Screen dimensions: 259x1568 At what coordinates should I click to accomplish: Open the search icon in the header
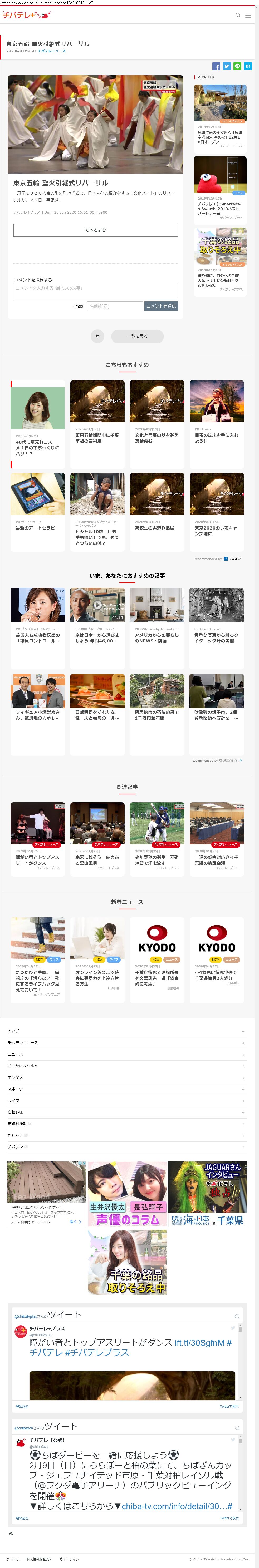[238, 15]
